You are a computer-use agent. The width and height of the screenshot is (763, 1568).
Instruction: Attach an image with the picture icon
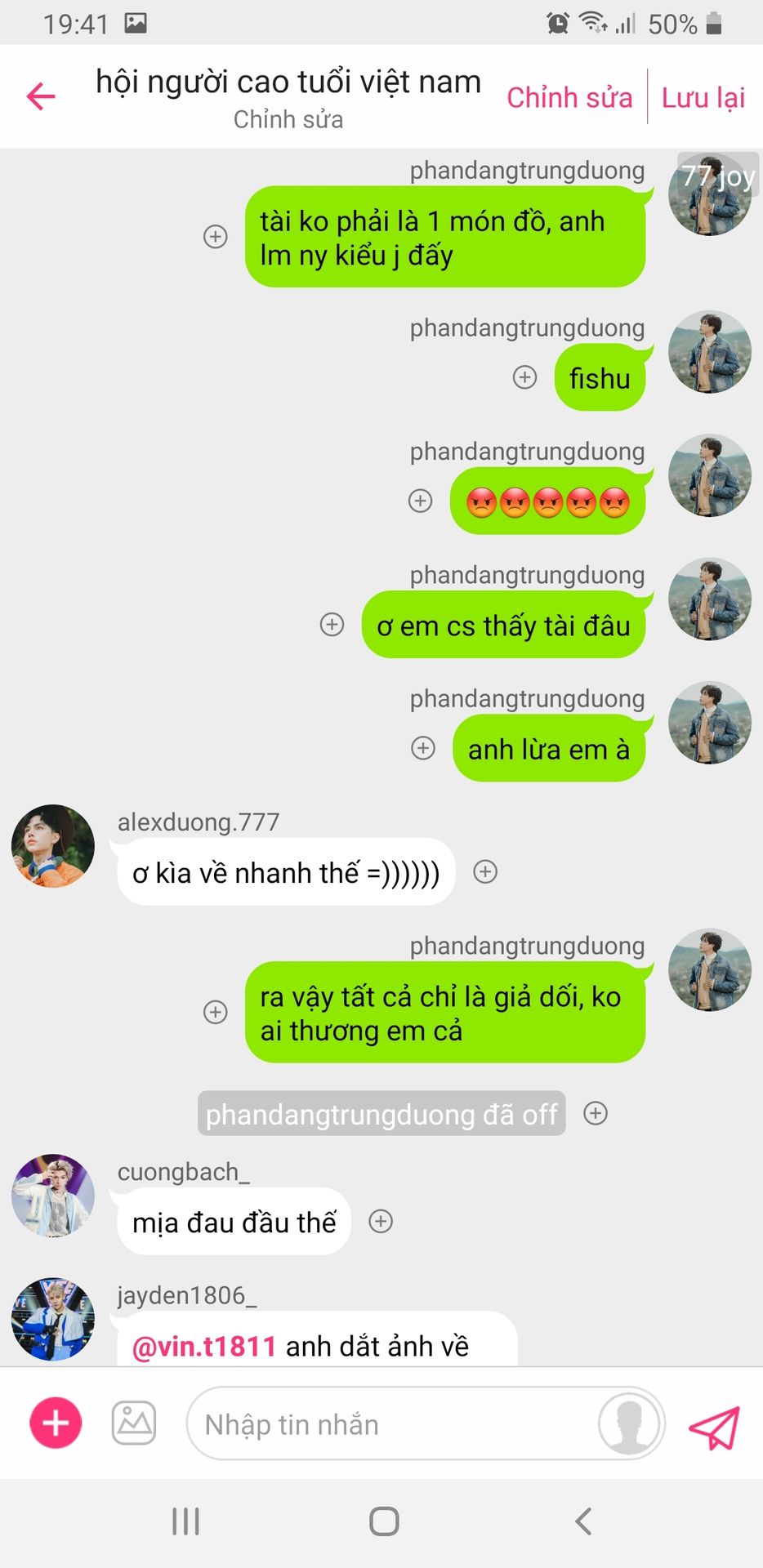134,1423
